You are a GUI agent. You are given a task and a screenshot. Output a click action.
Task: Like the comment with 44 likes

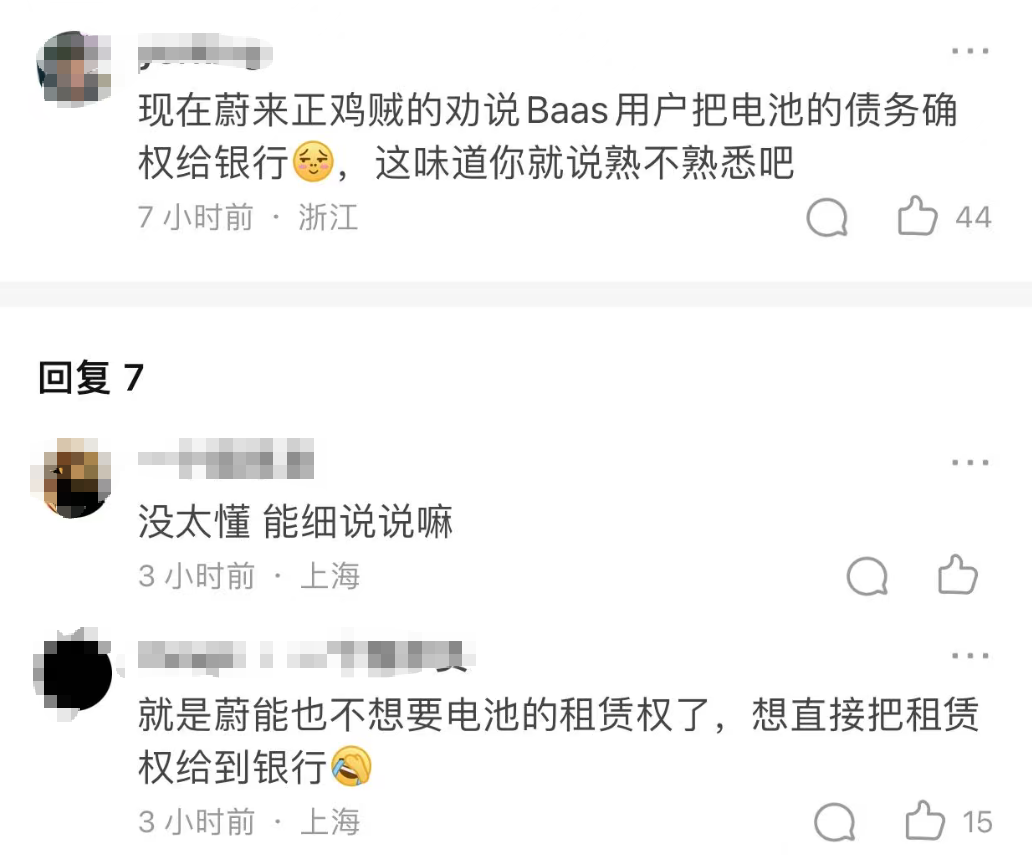pyautogui.click(x=917, y=216)
